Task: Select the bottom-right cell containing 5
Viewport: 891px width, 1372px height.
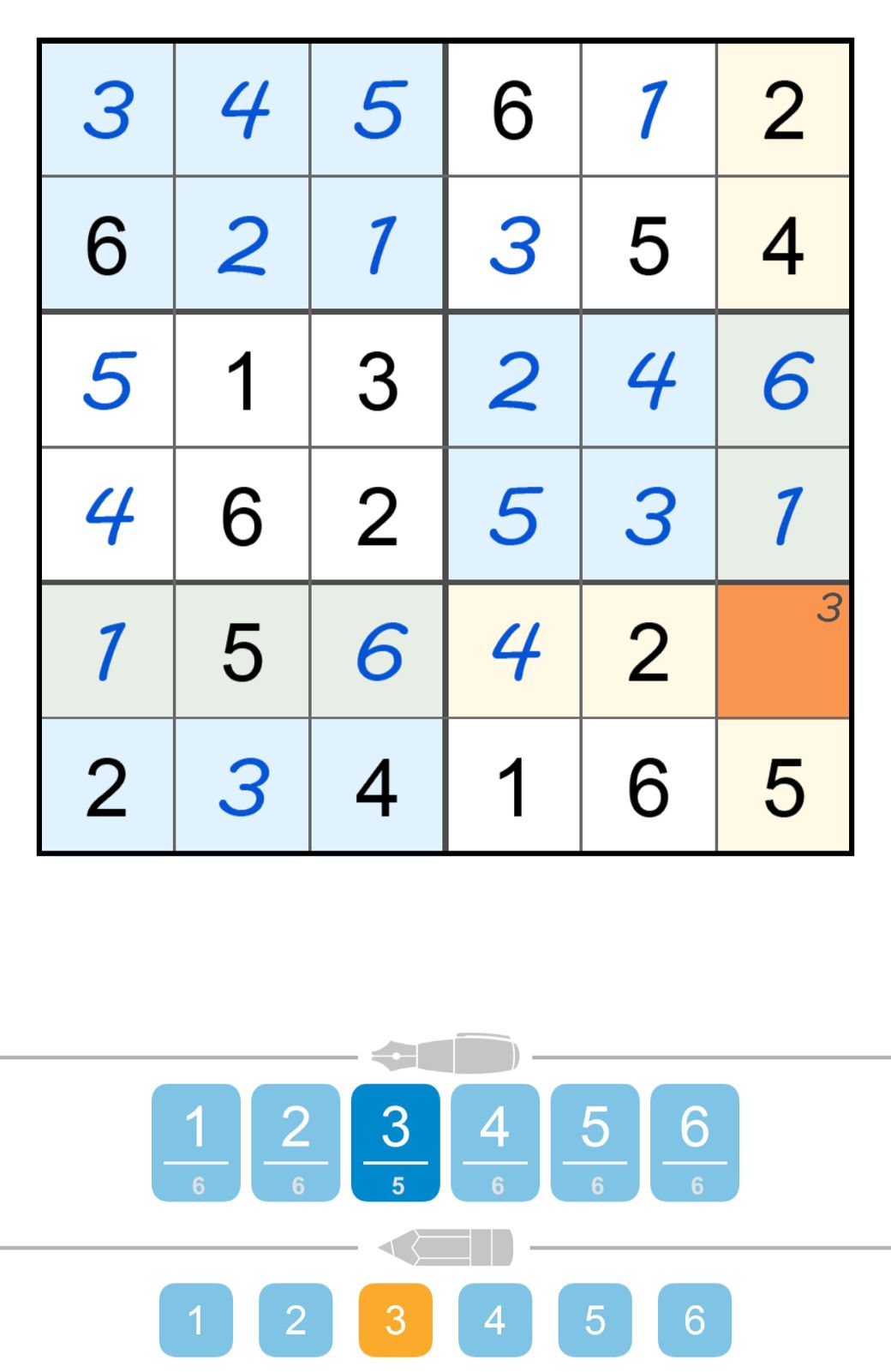Action: (783, 787)
